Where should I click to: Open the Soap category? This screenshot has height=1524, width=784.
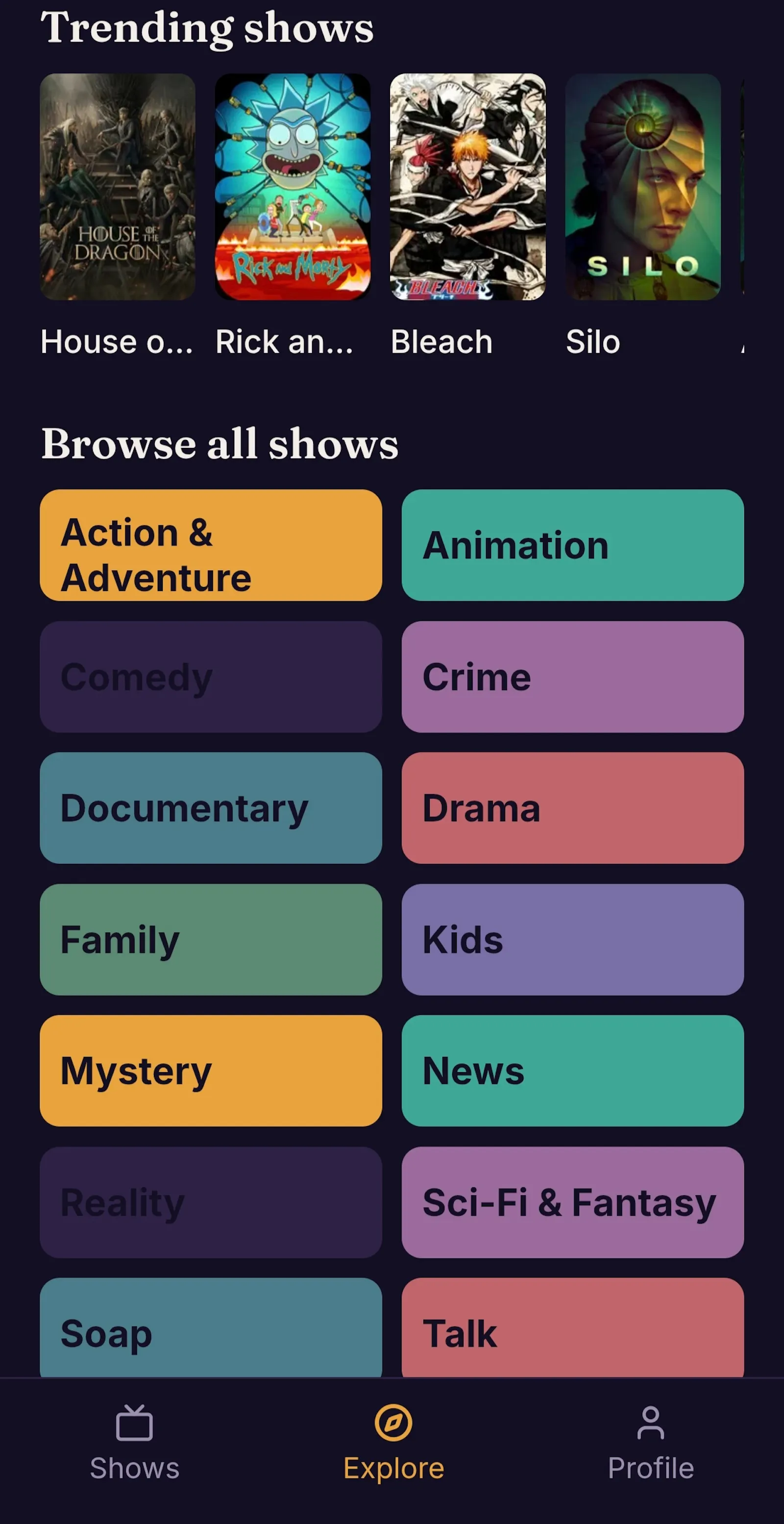point(211,1327)
